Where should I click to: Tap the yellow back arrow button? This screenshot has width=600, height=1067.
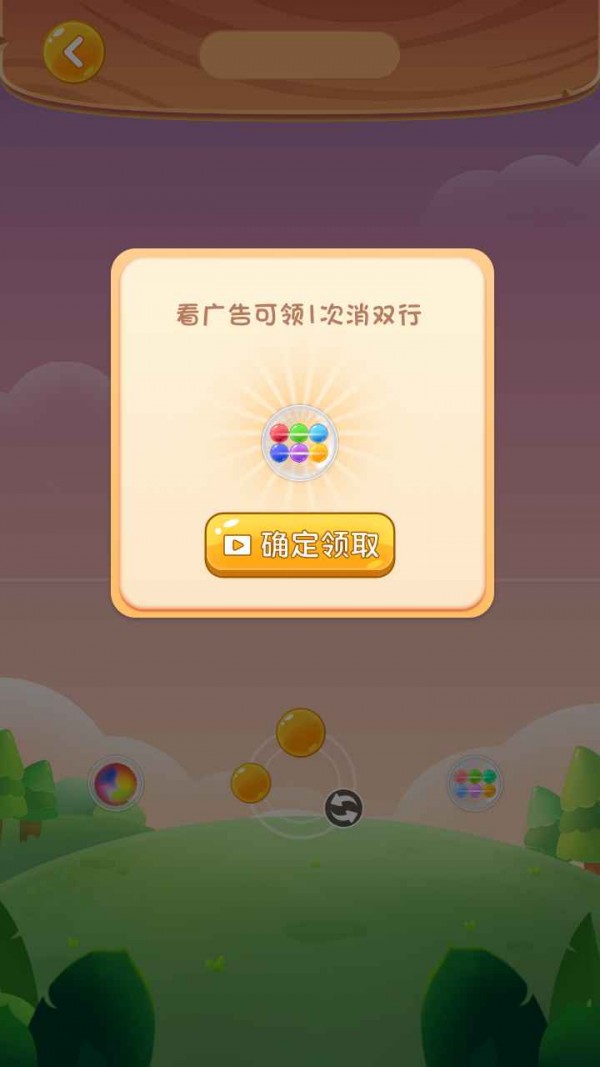coord(73,51)
